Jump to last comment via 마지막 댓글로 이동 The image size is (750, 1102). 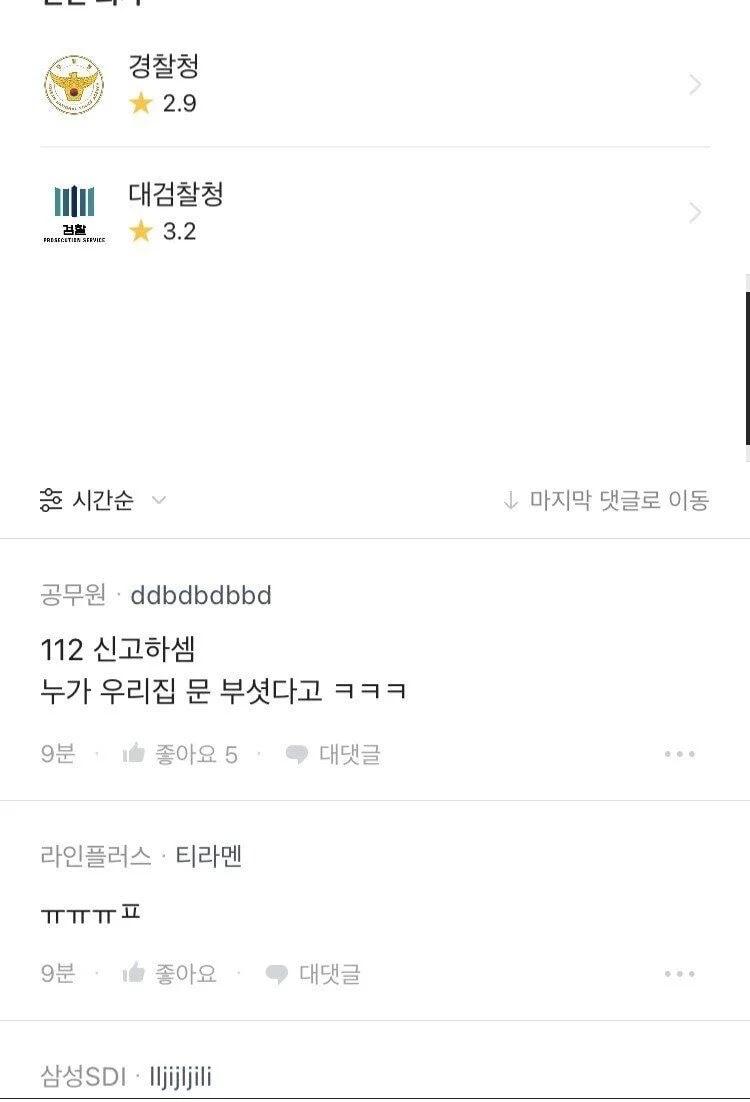[x=606, y=500]
